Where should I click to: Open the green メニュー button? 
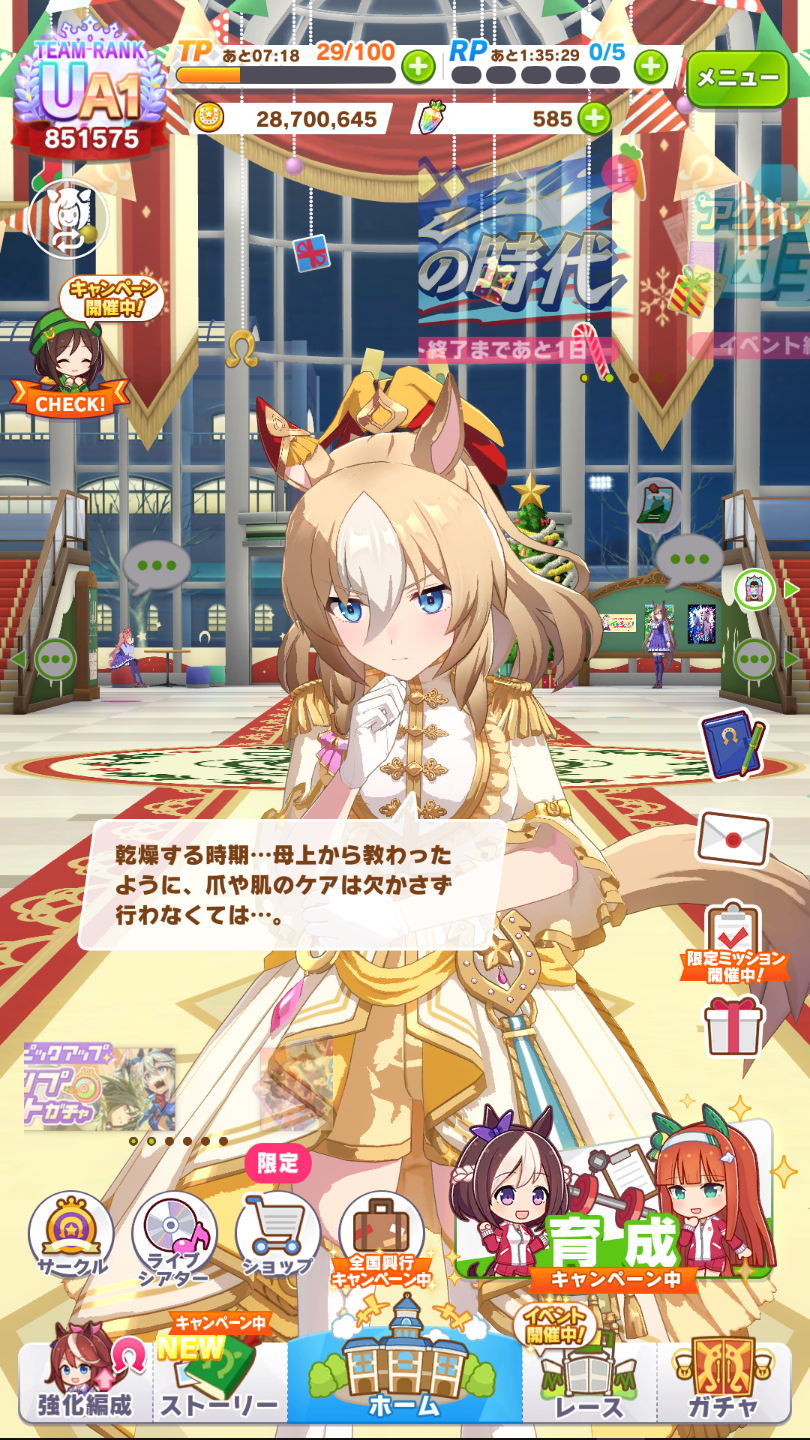(737, 78)
